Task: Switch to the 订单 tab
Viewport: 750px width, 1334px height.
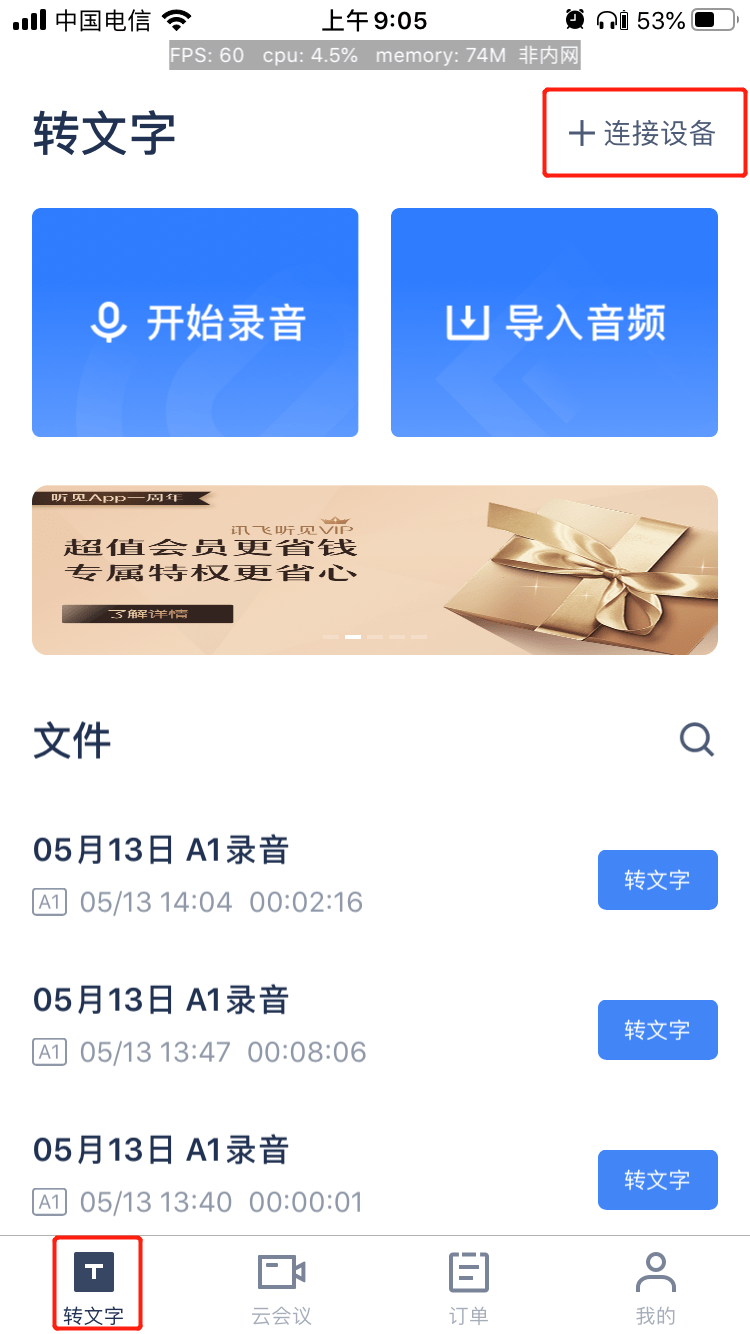Action: click(468, 1285)
